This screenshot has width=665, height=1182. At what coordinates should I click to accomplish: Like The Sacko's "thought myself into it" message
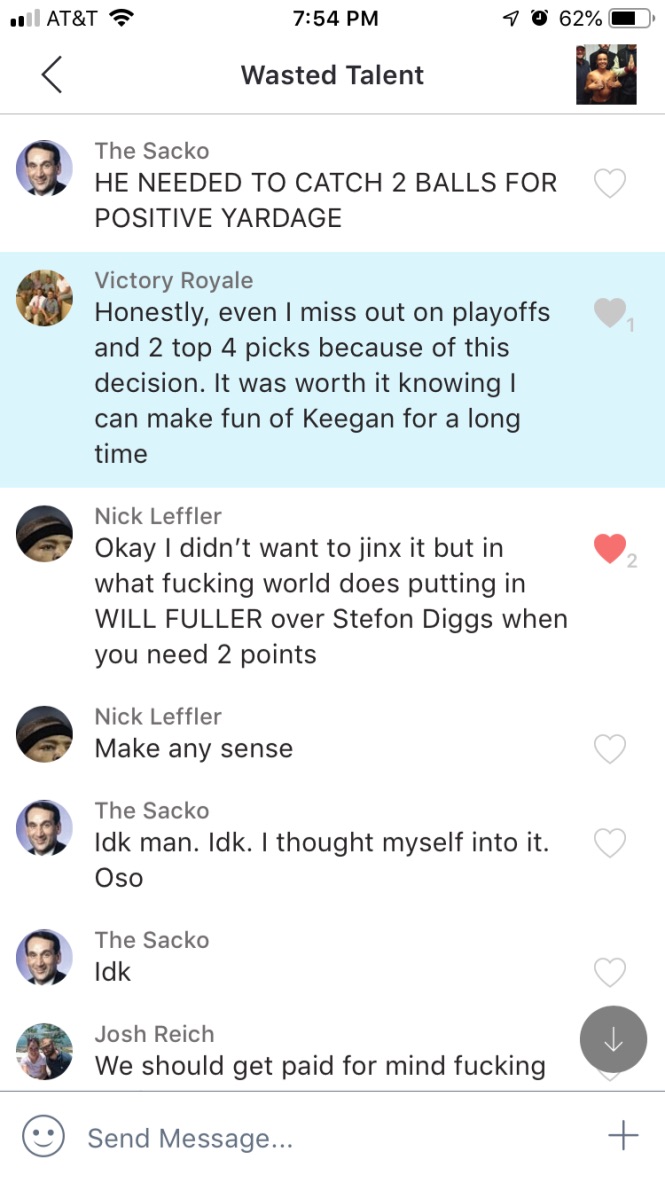610,843
